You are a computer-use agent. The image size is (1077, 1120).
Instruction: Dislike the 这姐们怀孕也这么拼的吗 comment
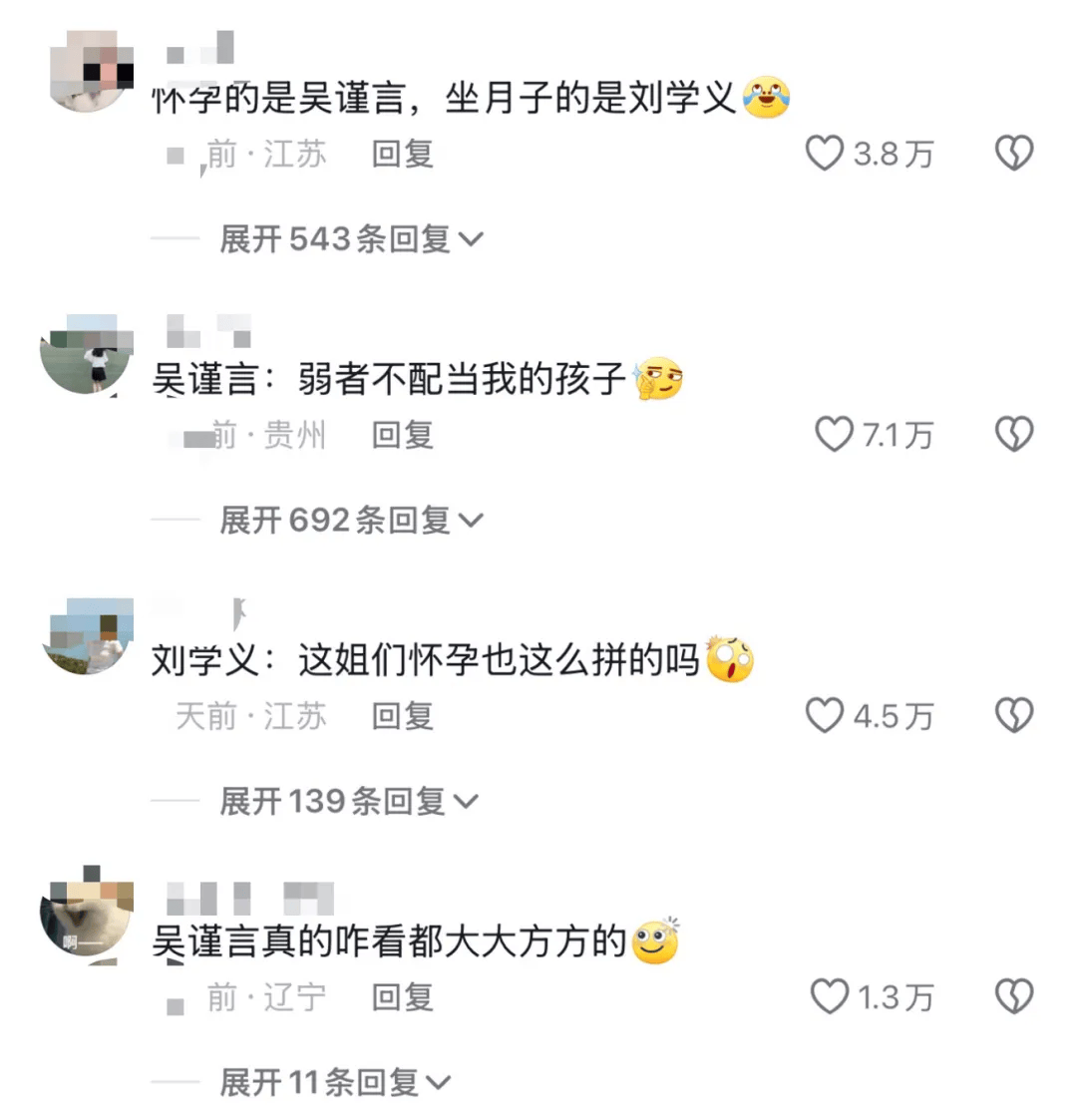pos(1014,716)
